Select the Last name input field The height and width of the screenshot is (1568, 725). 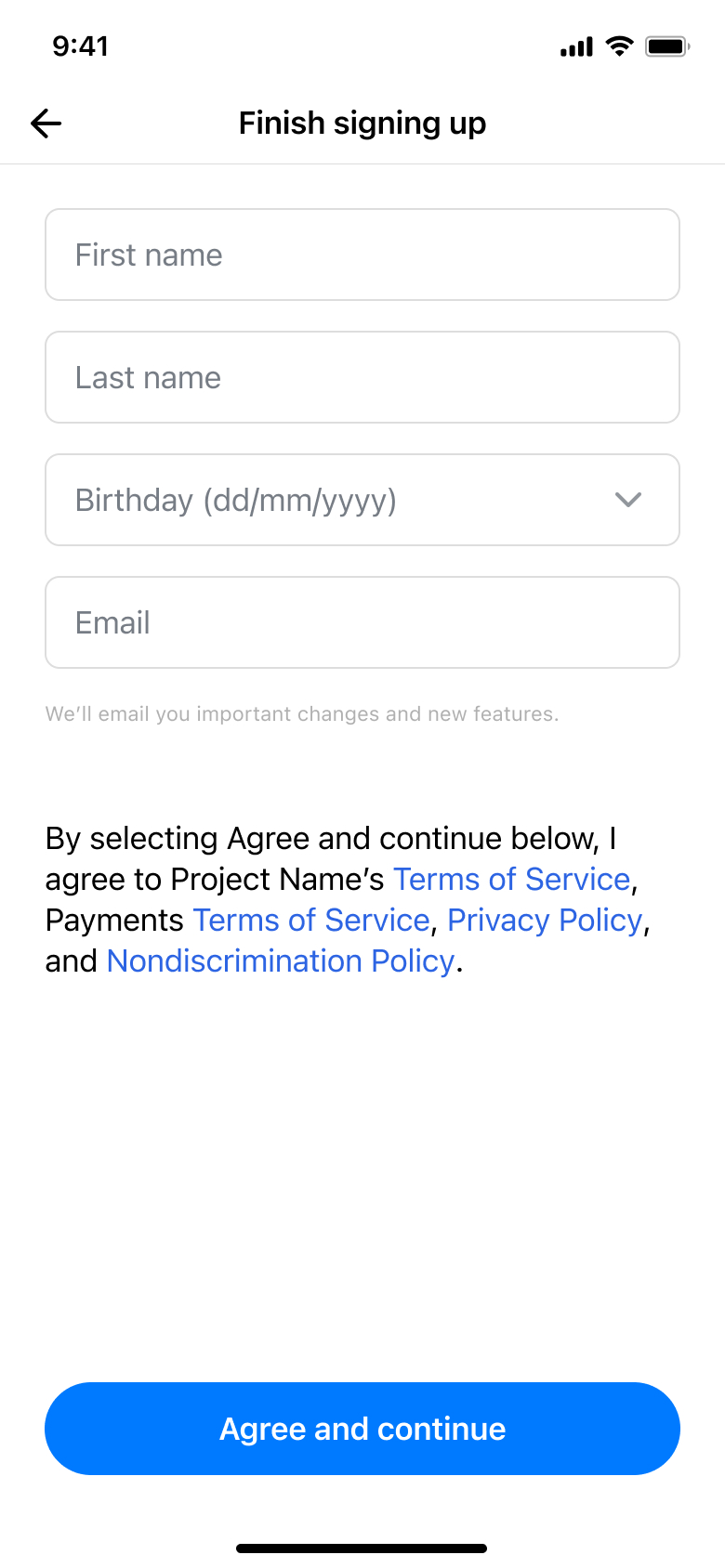(x=362, y=377)
